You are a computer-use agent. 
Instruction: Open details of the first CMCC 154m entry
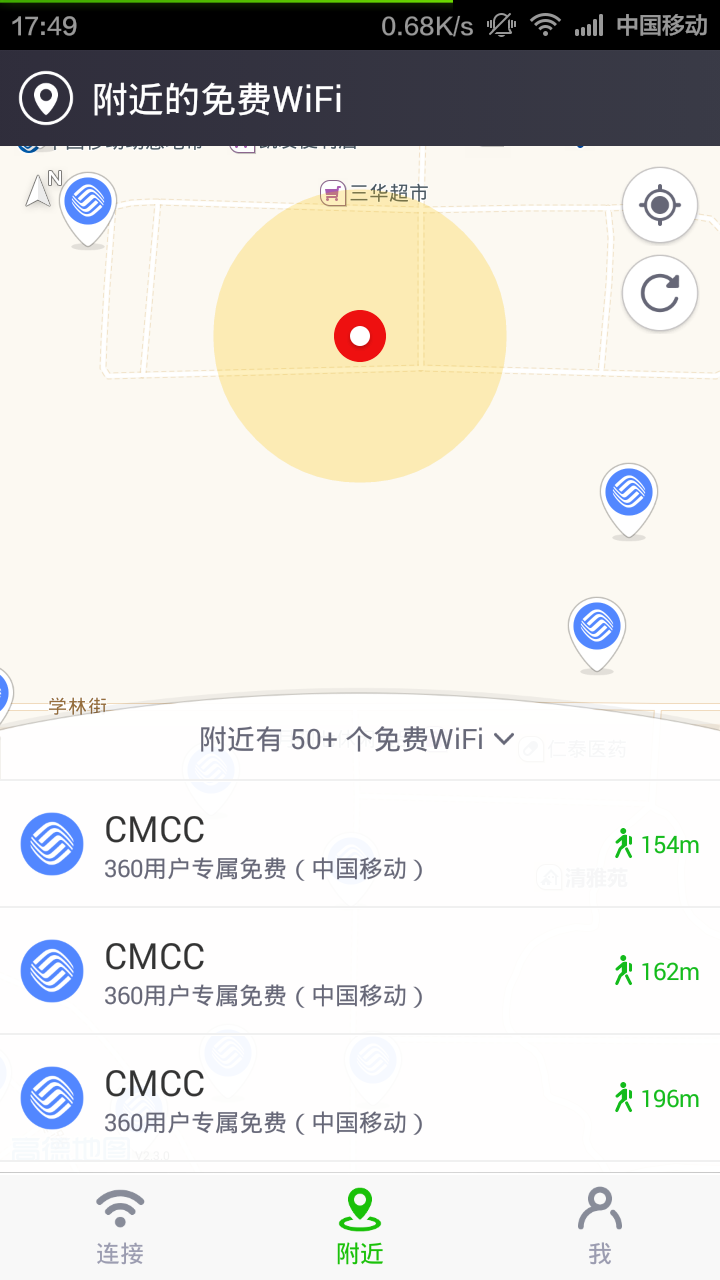[x=360, y=844]
